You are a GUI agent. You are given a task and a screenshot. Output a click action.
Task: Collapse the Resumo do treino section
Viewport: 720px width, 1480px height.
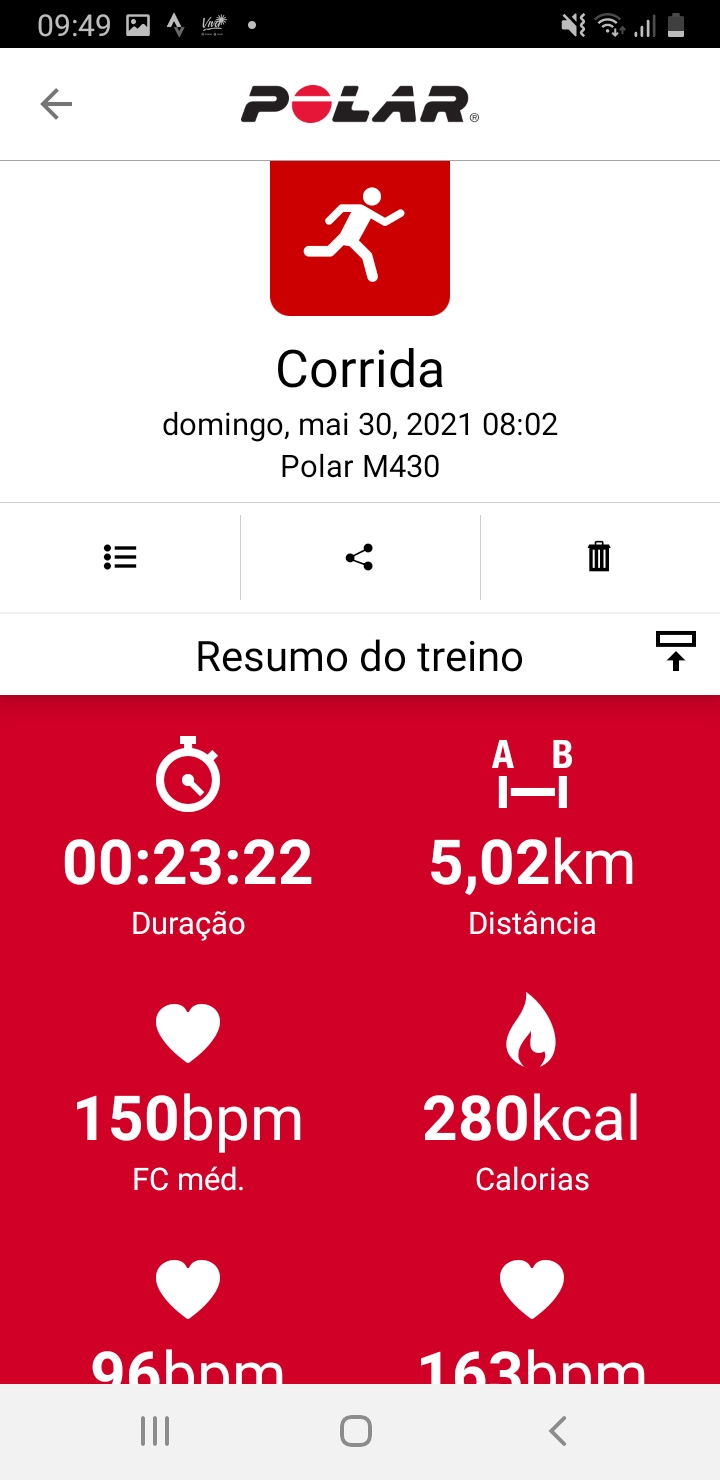[x=676, y=651]
